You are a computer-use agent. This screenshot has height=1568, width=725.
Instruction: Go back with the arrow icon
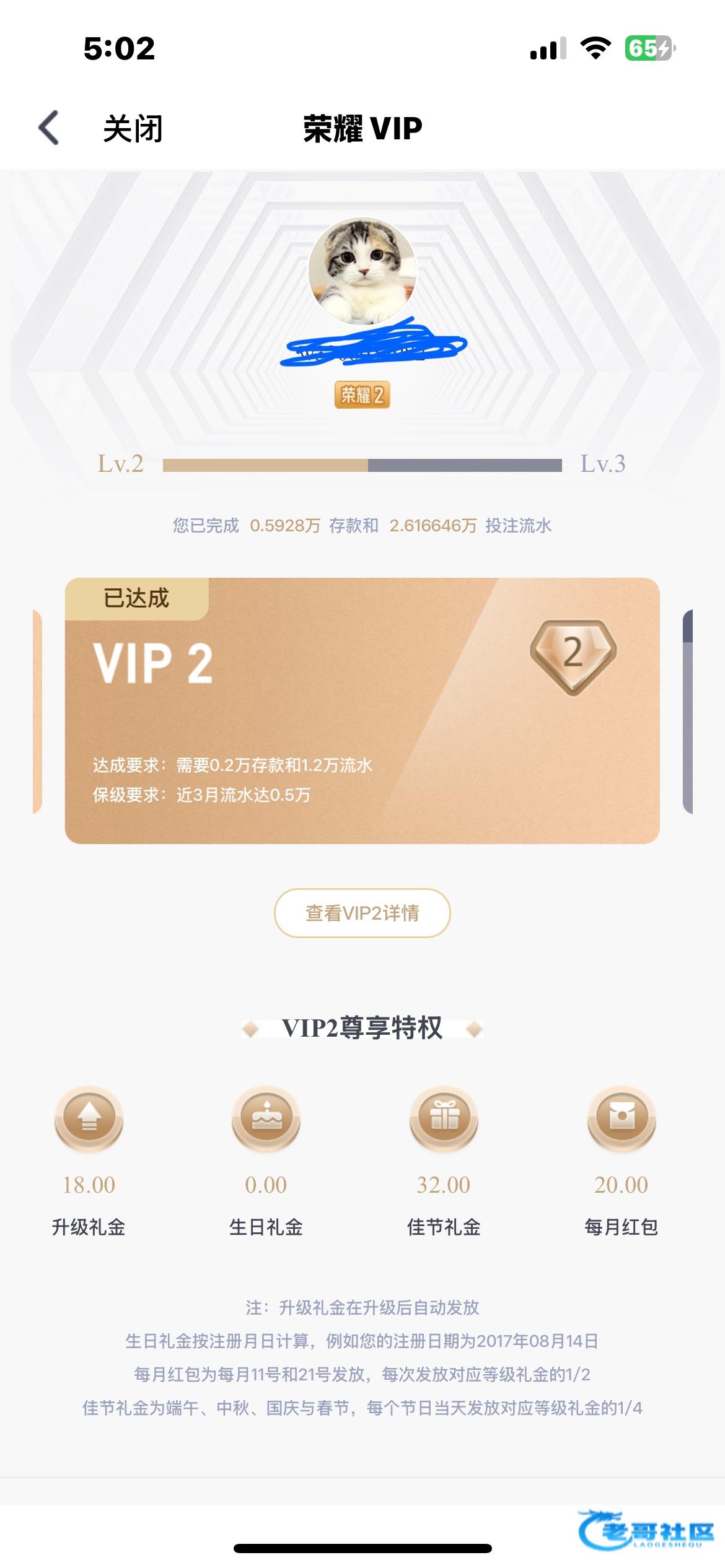(49, 128)
